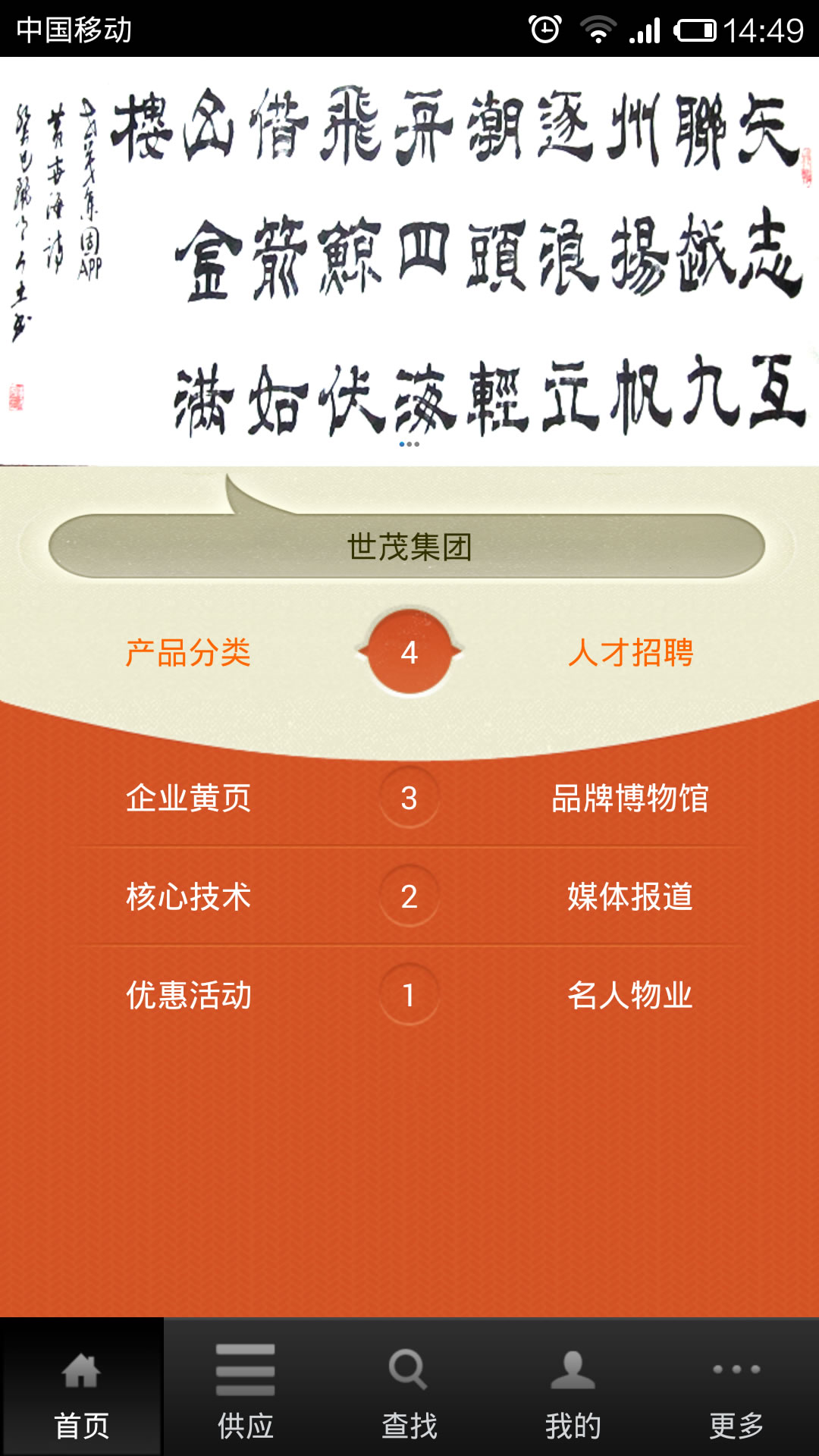Switch to the 查找 search tab
The image size is (819, 1456).
click(409, 1388)
